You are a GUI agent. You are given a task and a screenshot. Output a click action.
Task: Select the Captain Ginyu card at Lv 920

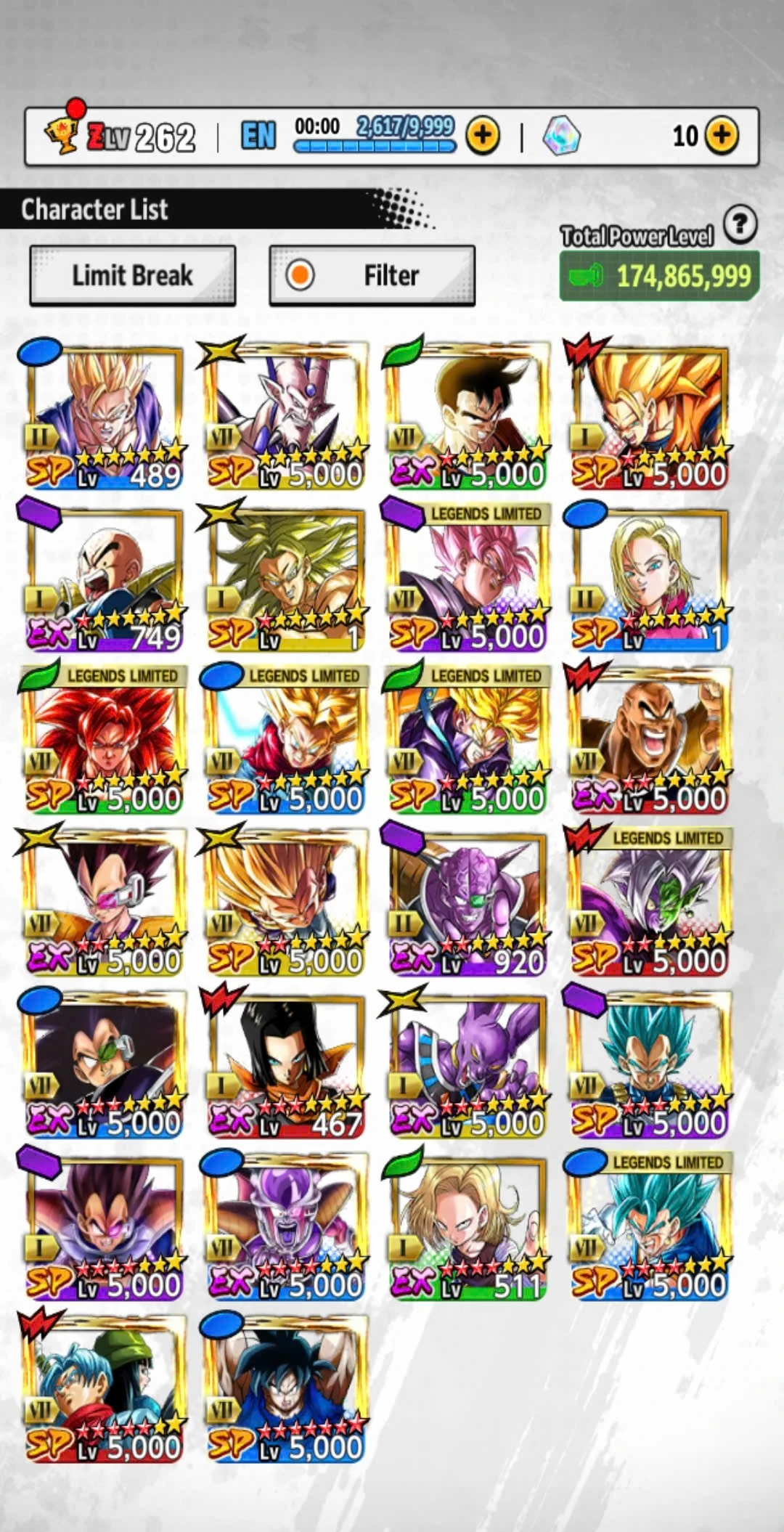[x=467, y=903]
